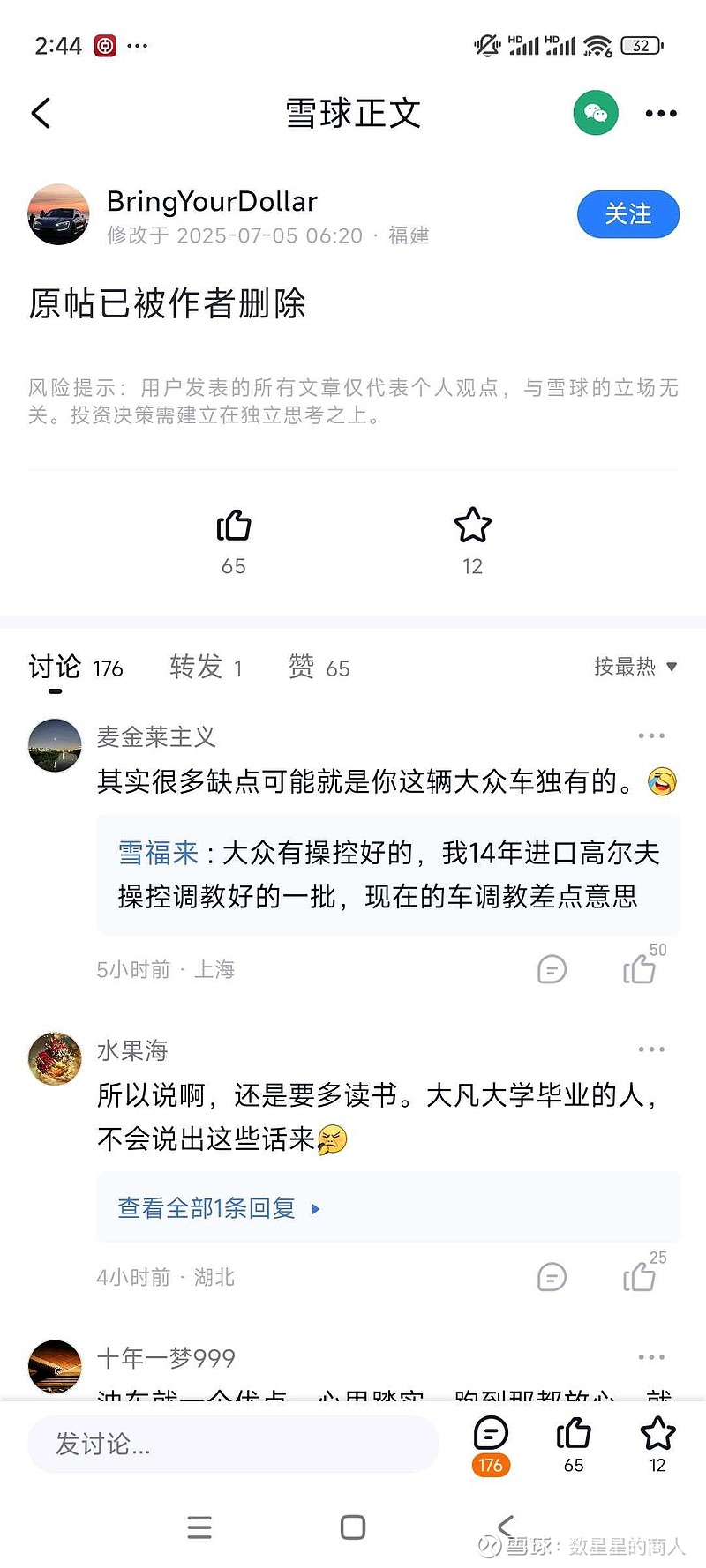
Task: Tap the reply bubble on 麦金莱主义's comment
Action: pyautogui.click(x=551, y=968)
